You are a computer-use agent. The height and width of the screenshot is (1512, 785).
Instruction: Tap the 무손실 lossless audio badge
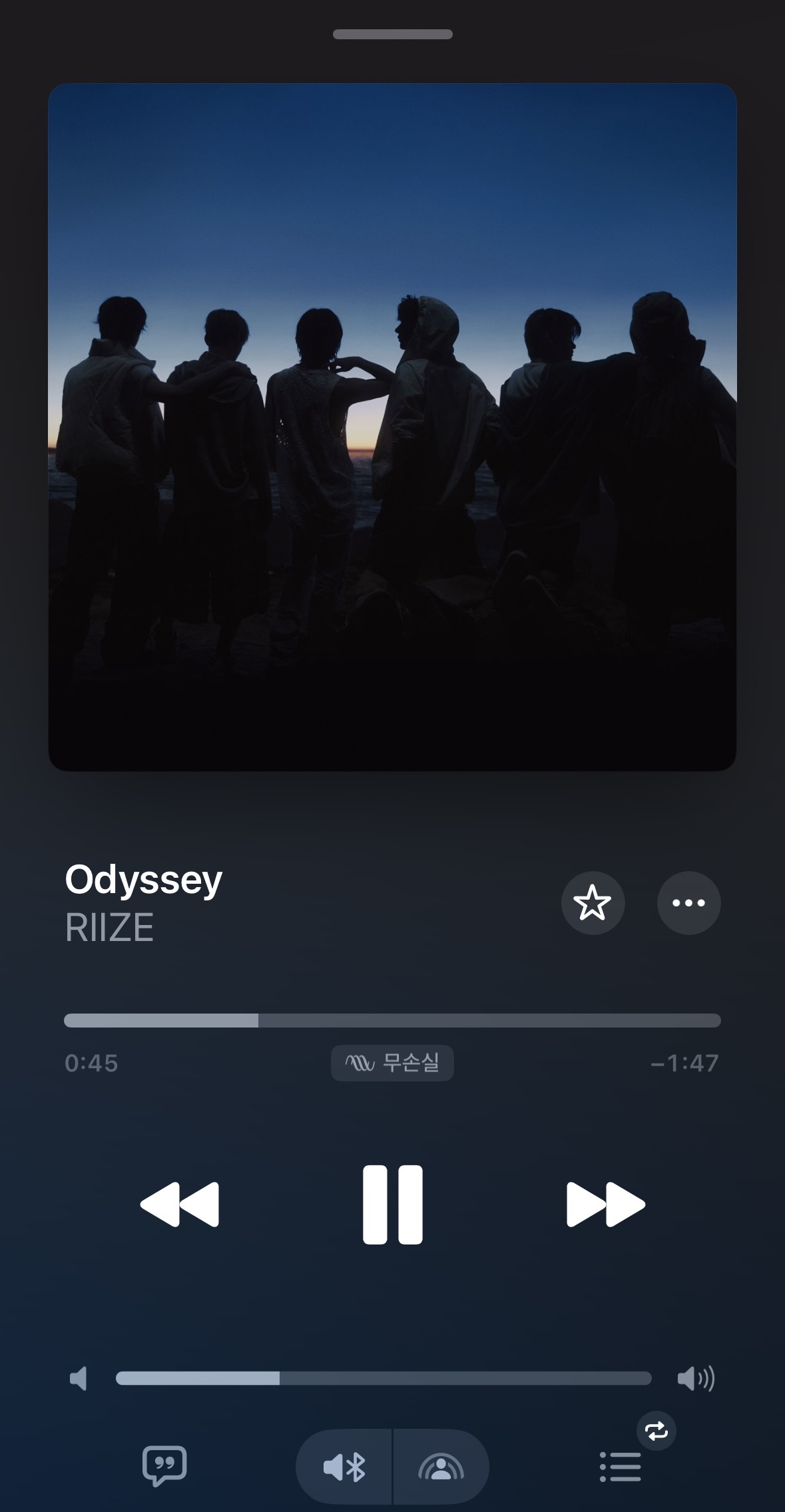tap(392, 1063)
